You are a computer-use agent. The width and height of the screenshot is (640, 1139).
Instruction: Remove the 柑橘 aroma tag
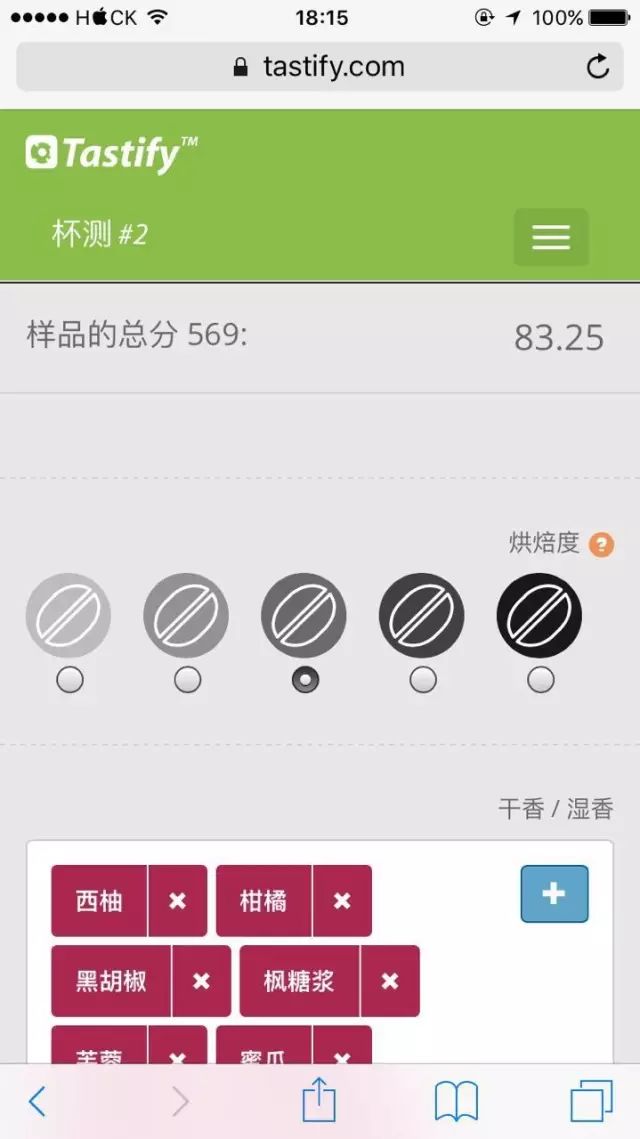(x=342, y=901)
